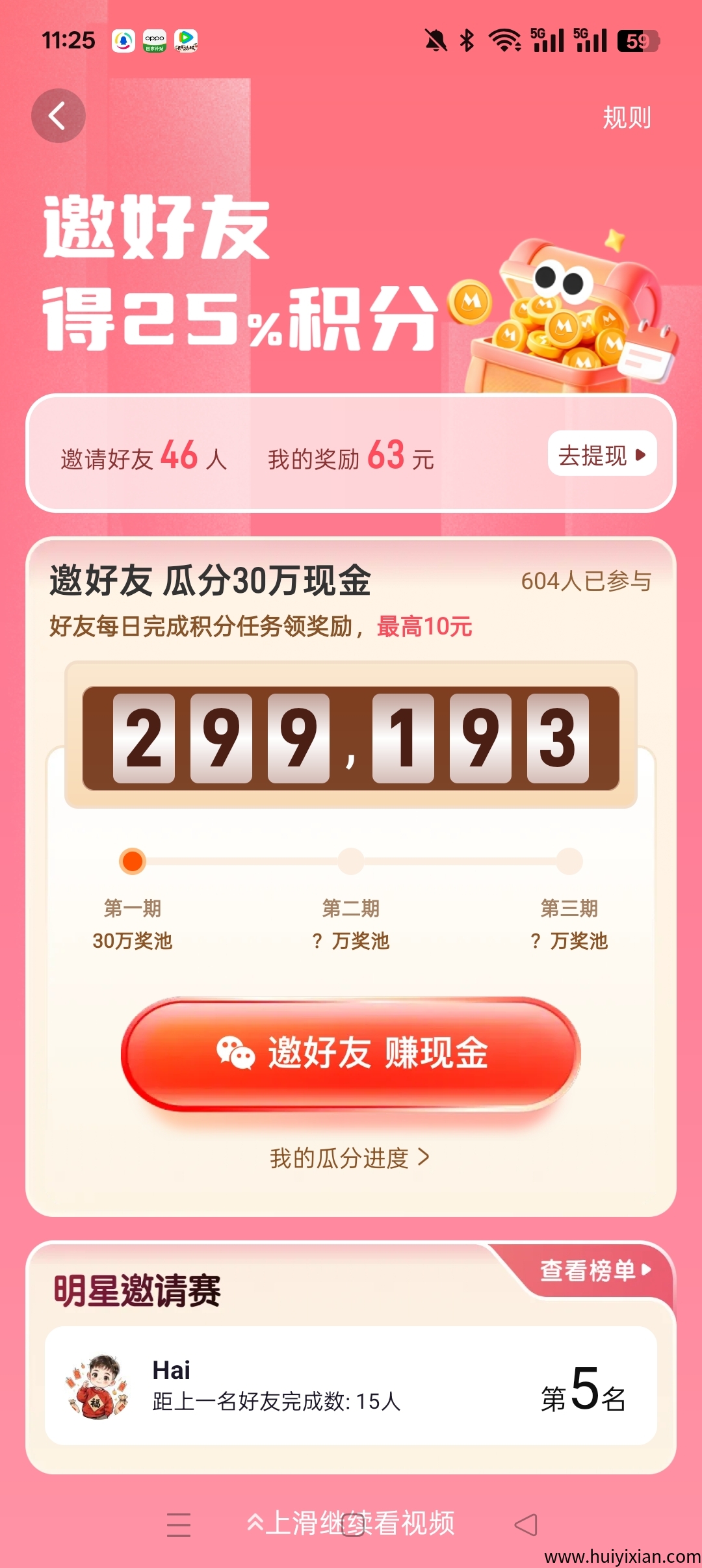Viewport: 702px width, 1568px height.
Task: Tap 去提现 to withdraw rewards
Action: pos(602,454)
